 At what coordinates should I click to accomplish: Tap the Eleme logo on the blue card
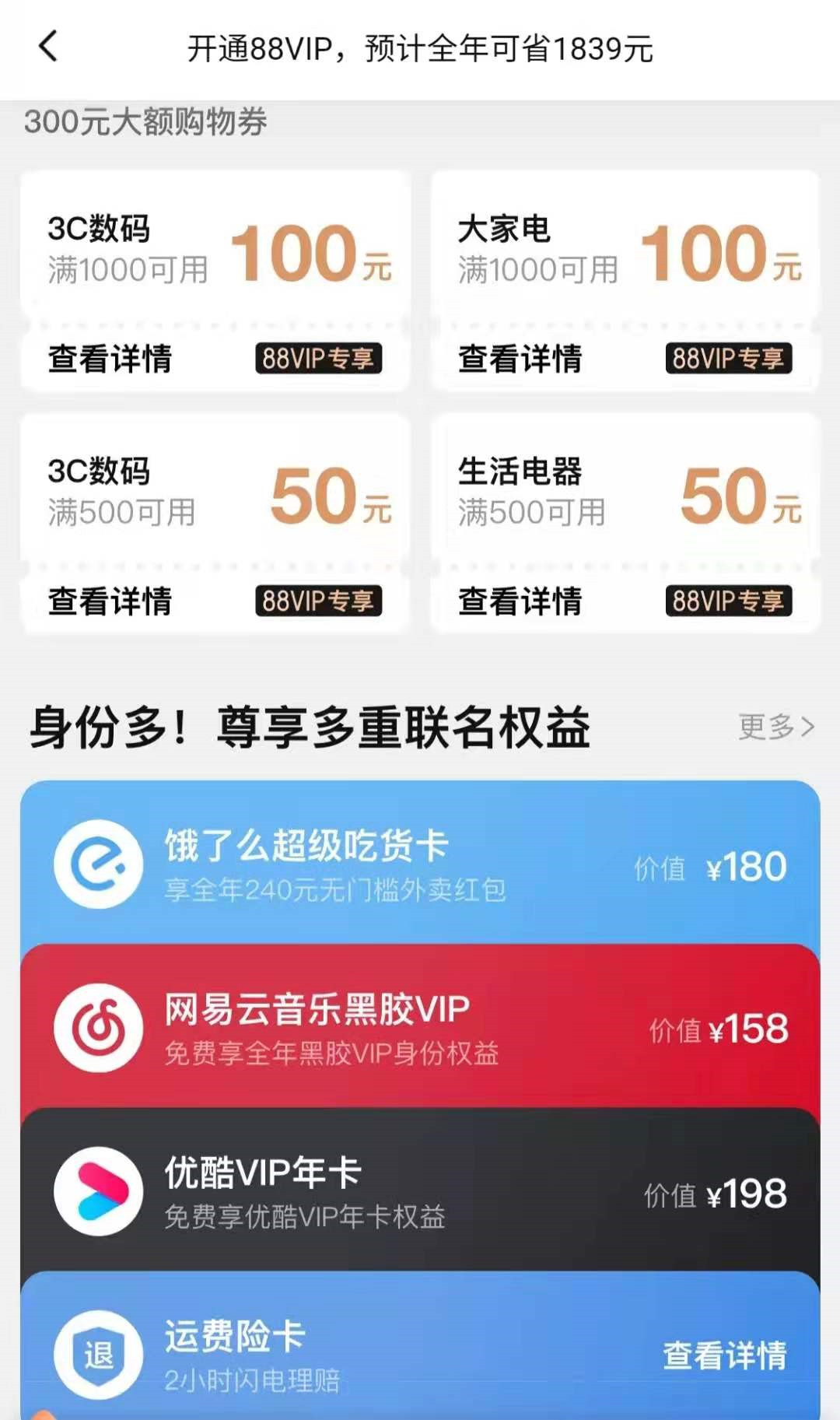97,864
